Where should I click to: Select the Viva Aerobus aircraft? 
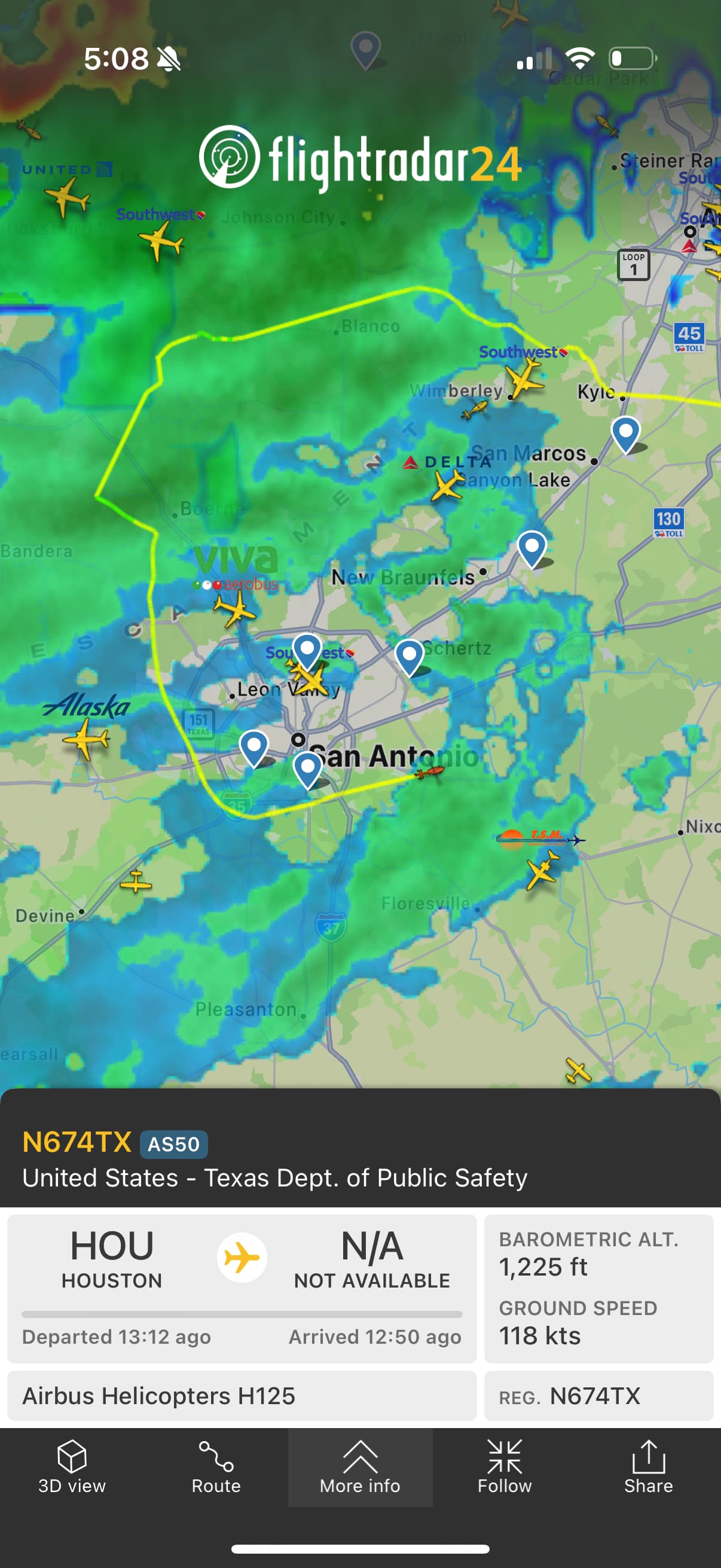(x=235, y=609)
